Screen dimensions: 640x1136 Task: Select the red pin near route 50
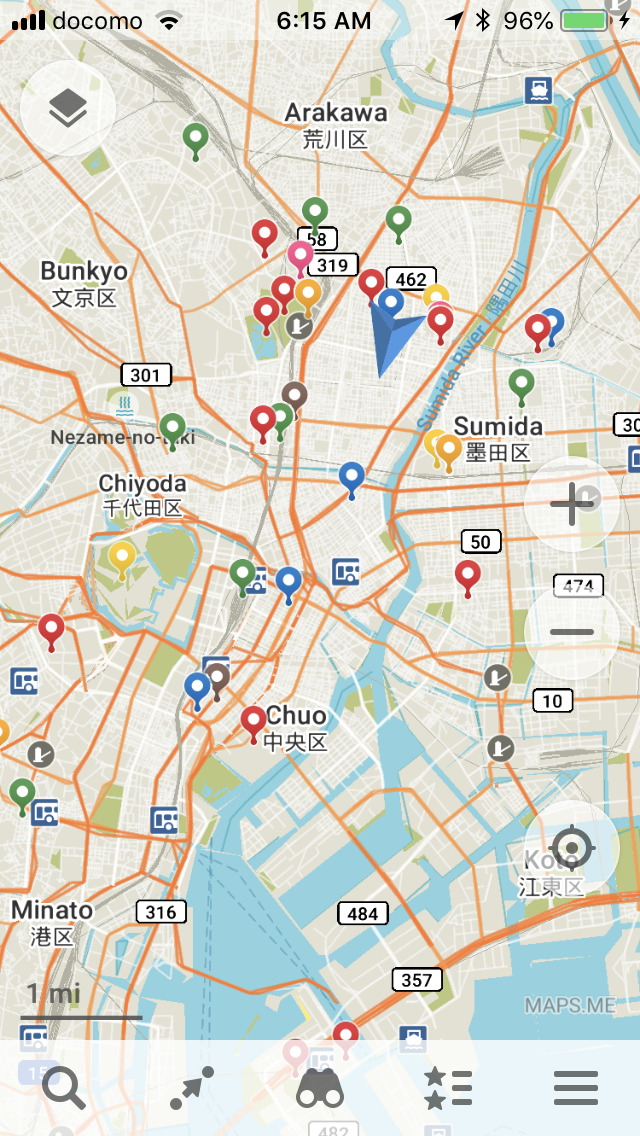click(x=468, y=575)
